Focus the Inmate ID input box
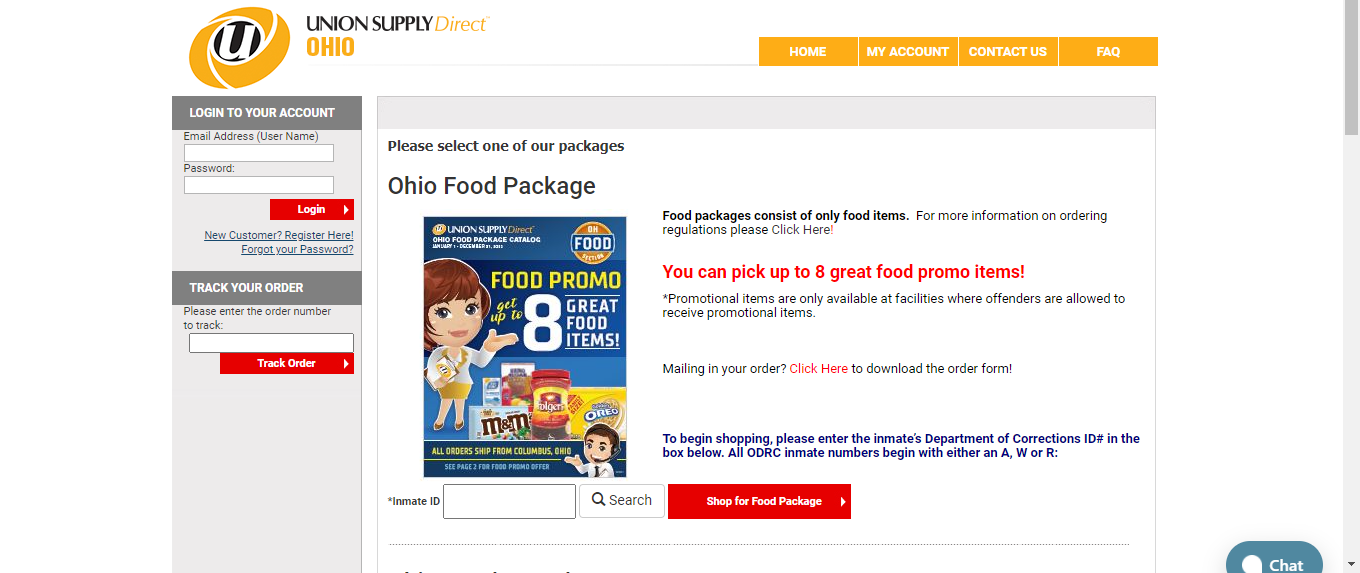 [509, 501]
